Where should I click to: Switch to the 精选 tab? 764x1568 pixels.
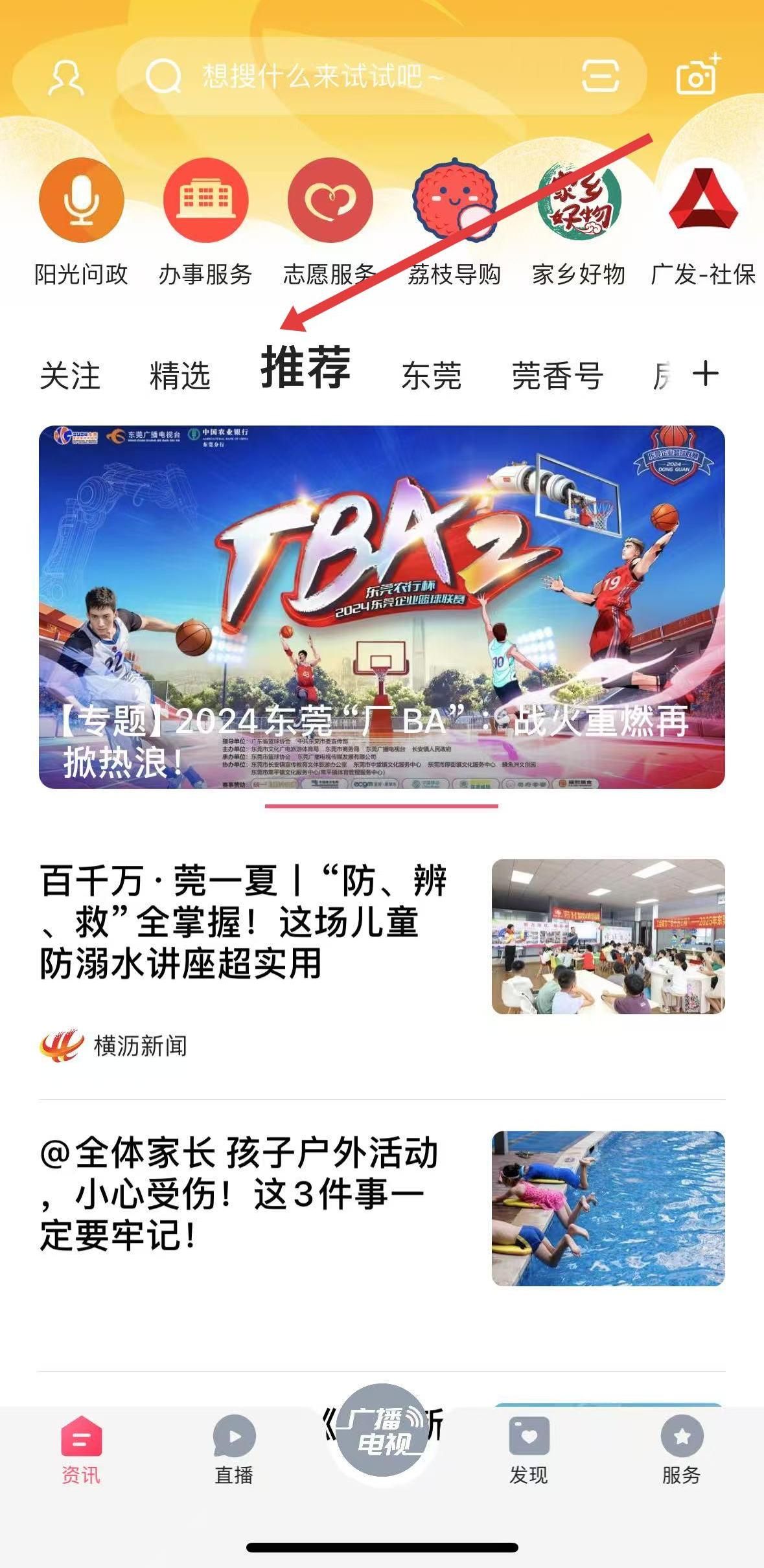click(x=180, y=376)
